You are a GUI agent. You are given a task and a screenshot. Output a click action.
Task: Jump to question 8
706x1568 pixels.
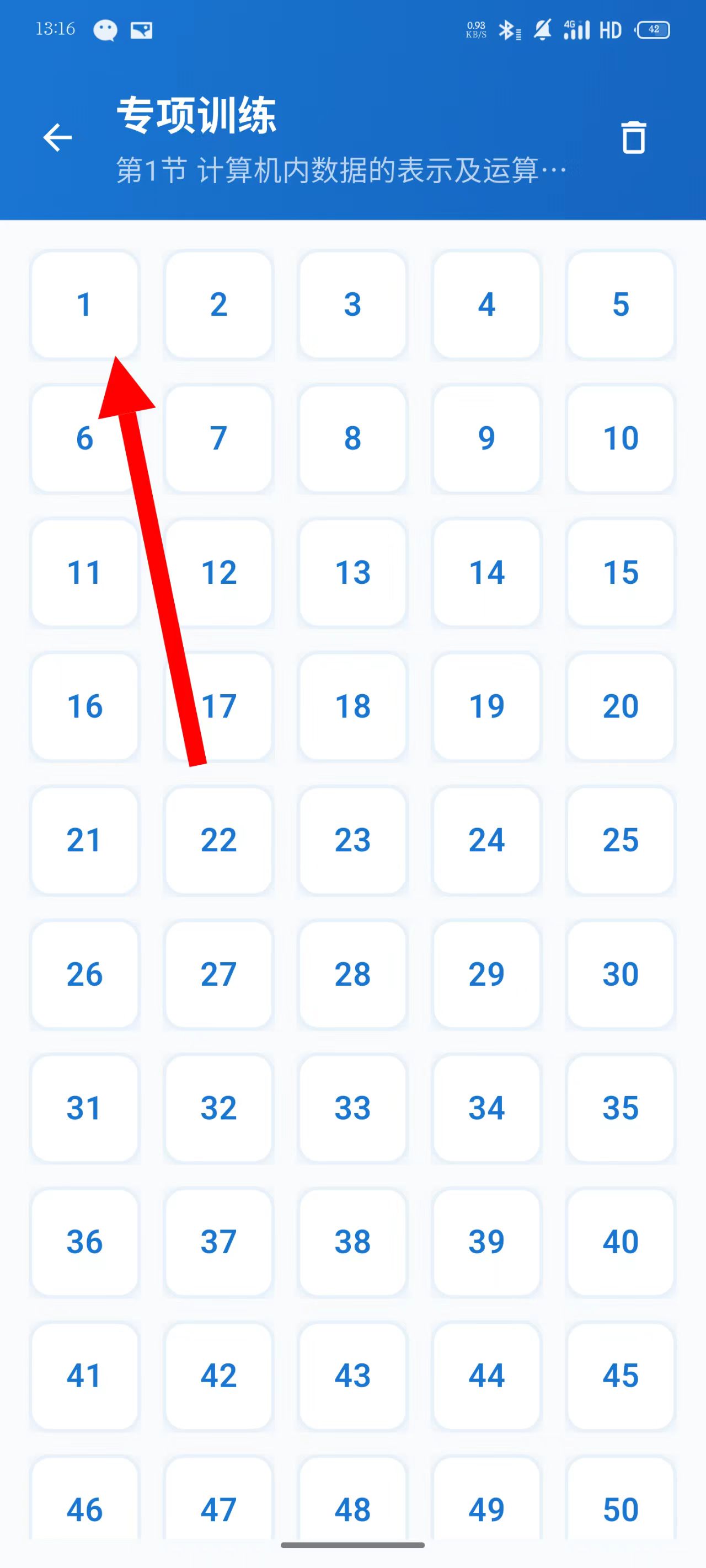pyautogui.click(x=352, y=438)
